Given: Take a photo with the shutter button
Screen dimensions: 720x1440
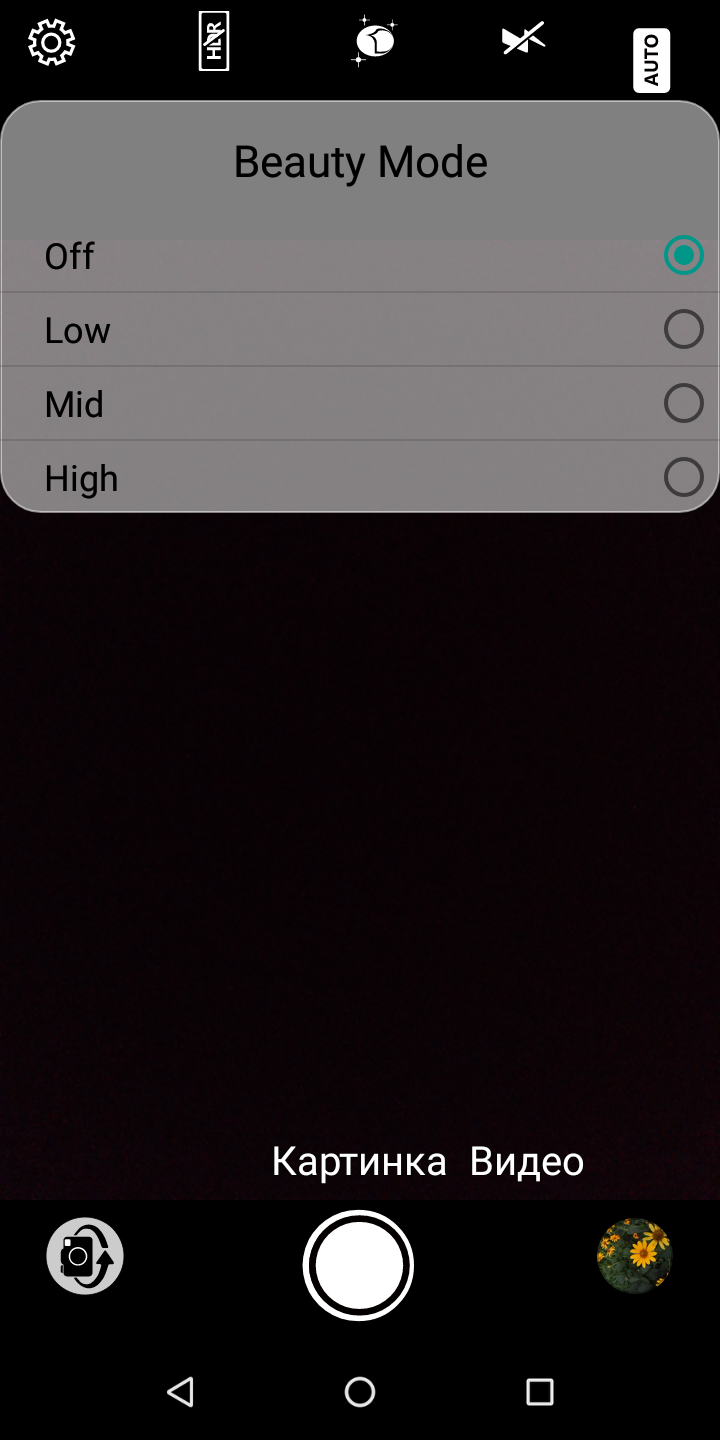Looking at the screenshot, I should click(358, 1266).
